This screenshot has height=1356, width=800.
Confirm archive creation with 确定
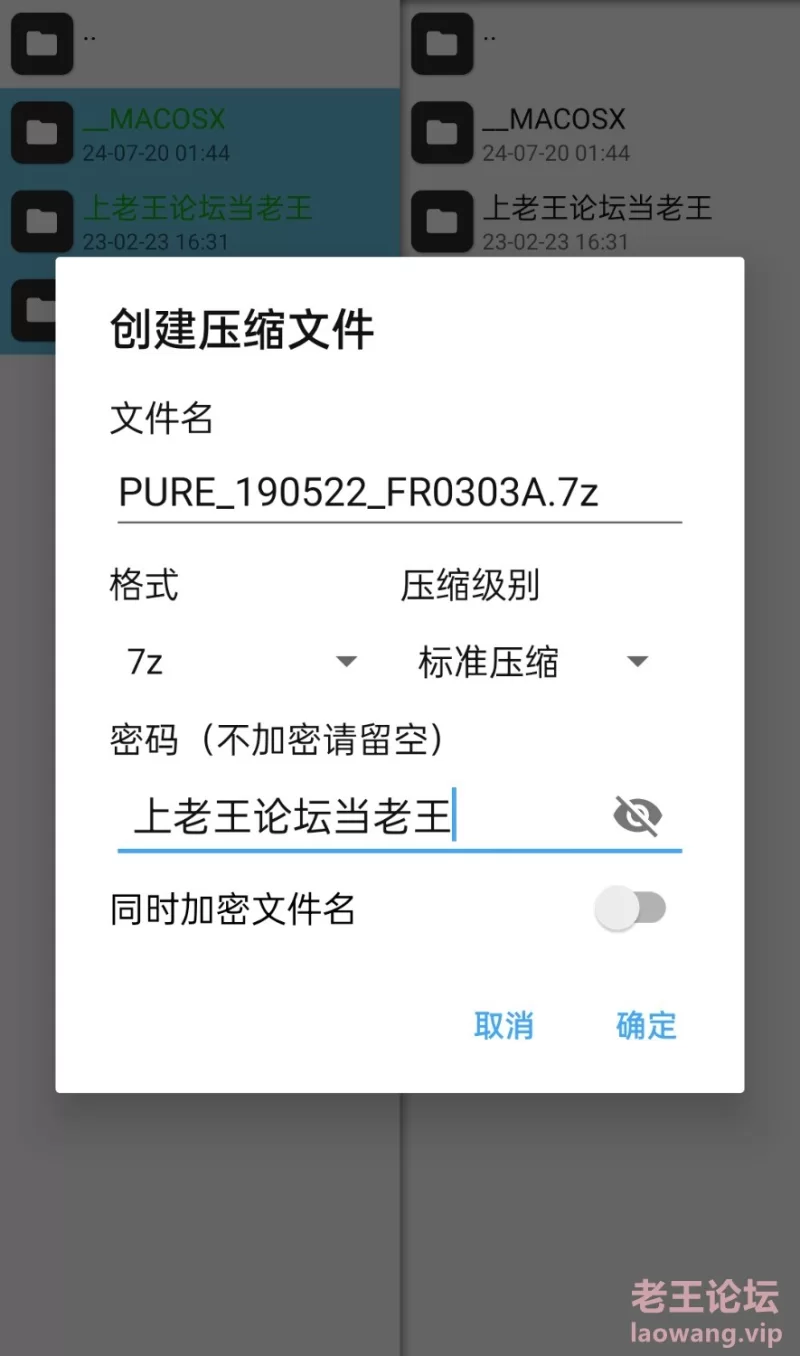coord(646,1025)
